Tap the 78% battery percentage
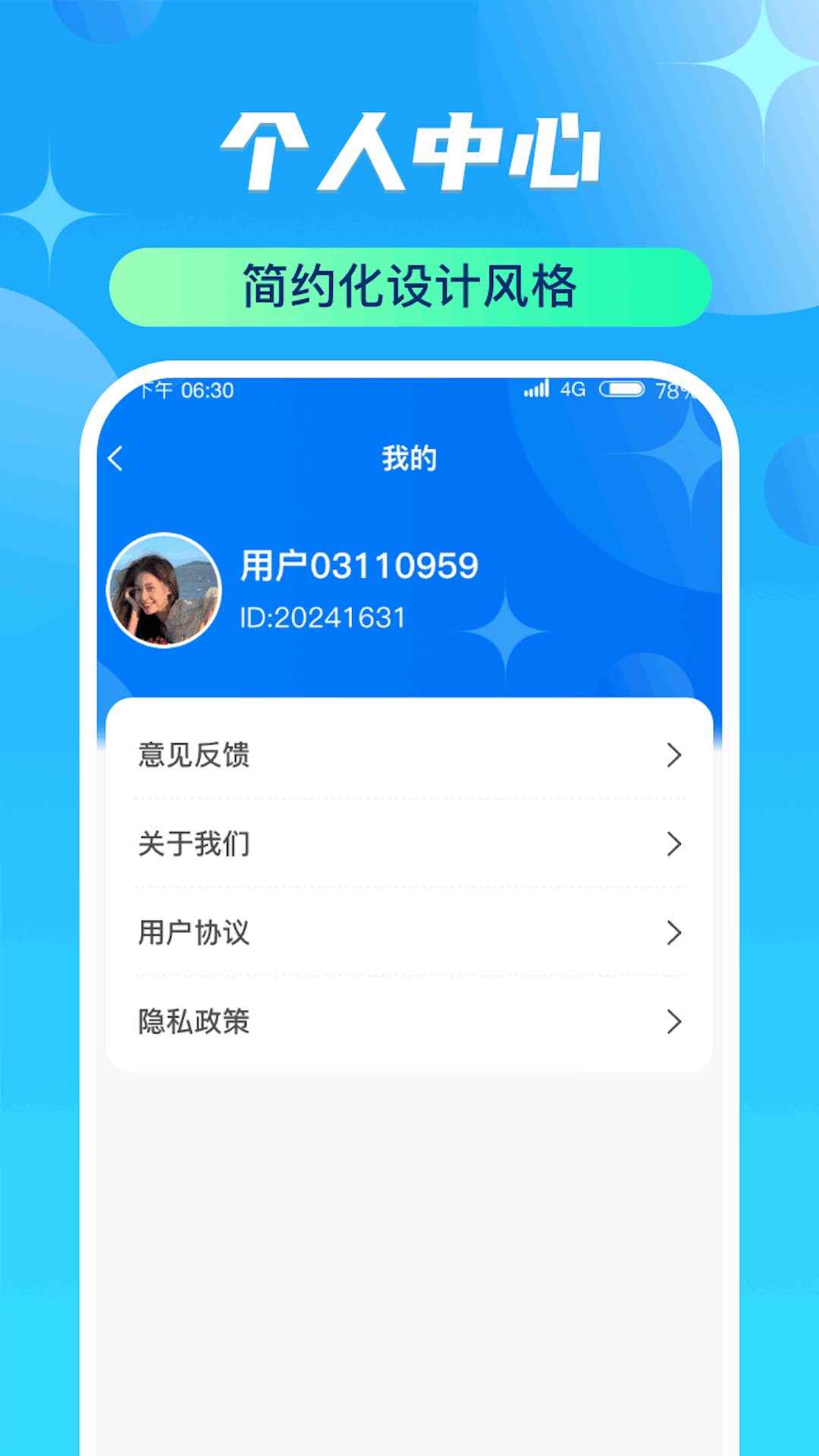819x1456 pixels. 673,391
